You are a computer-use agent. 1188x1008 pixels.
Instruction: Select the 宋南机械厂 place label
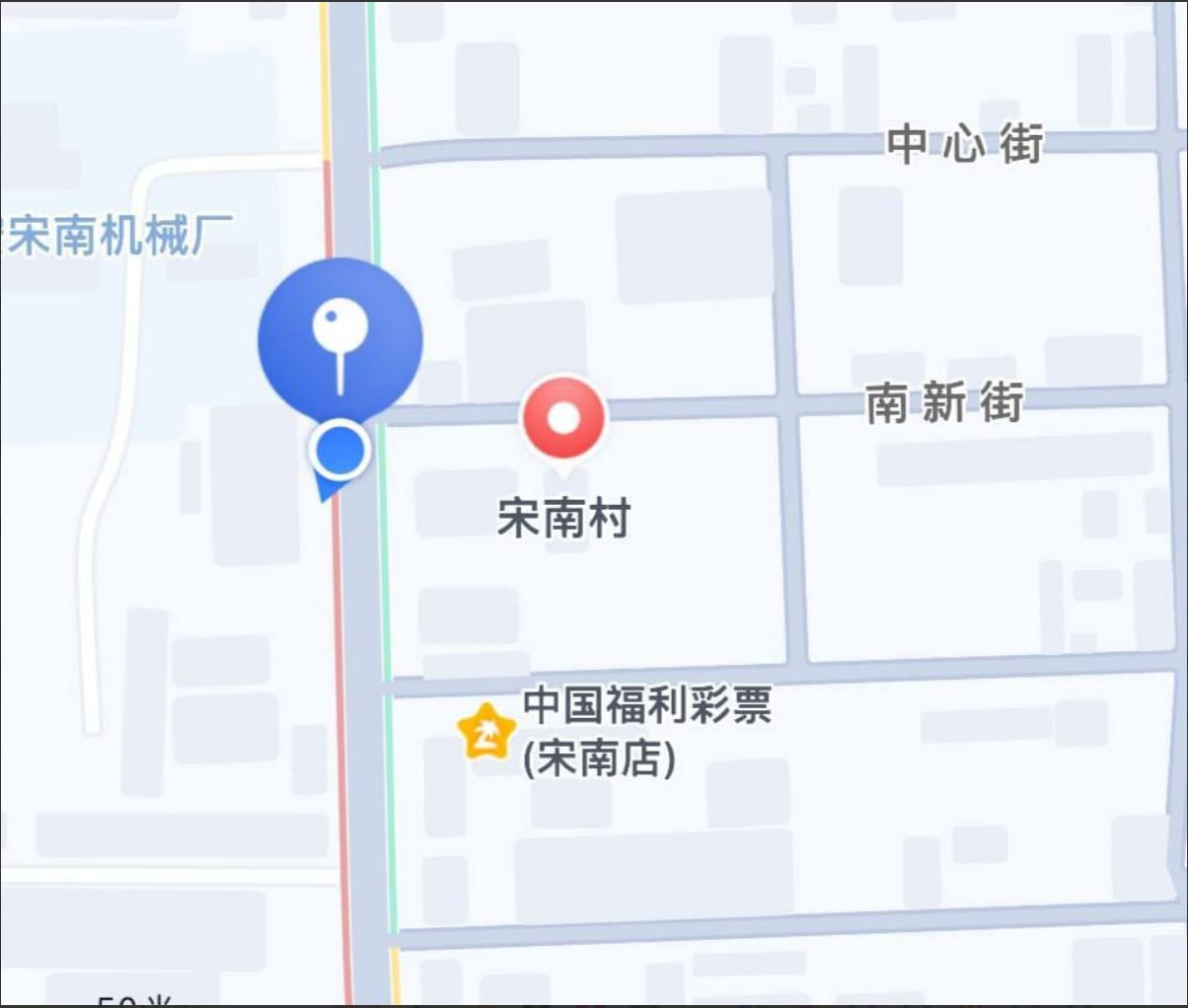118,236
